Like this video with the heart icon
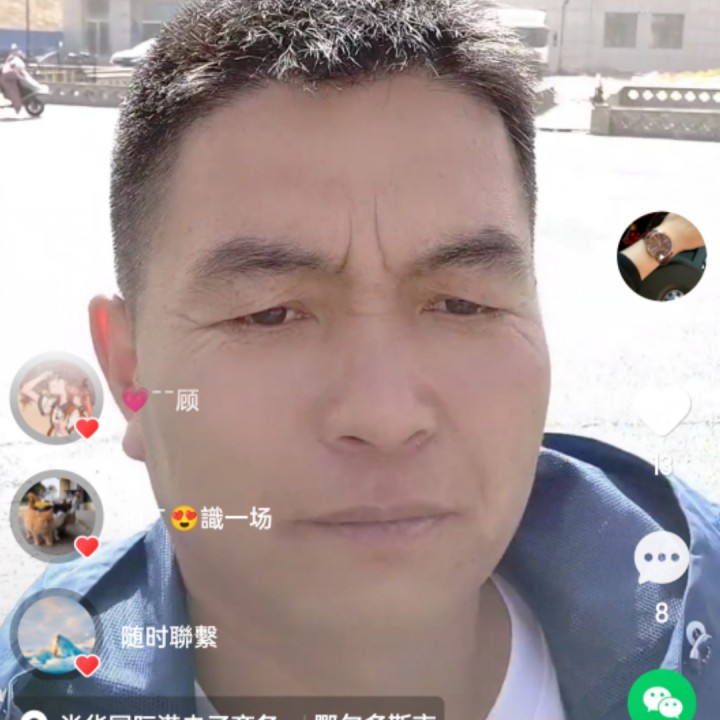Screen dimensions: 720x720 click(x=663, y=411)
